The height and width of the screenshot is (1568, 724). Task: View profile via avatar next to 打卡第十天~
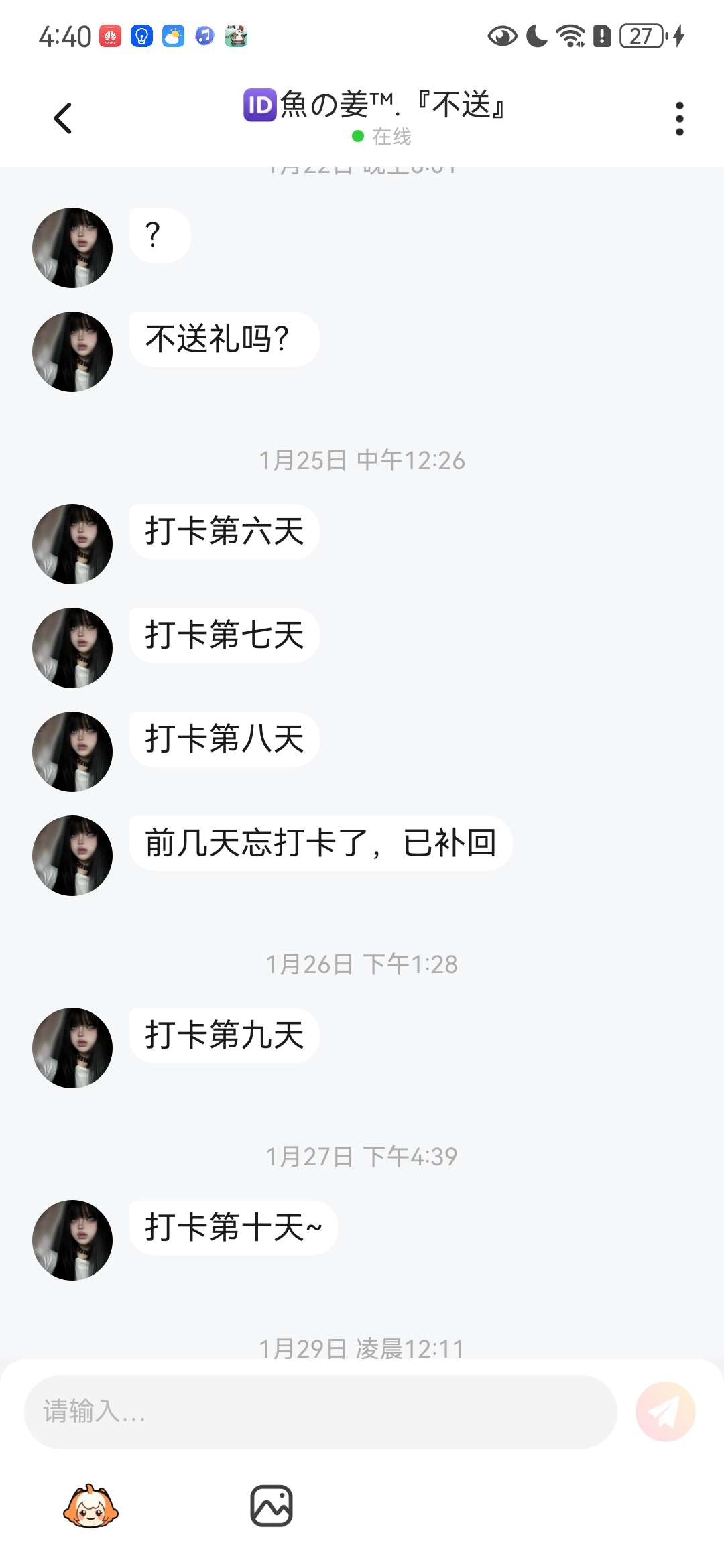coord(72,1240)
